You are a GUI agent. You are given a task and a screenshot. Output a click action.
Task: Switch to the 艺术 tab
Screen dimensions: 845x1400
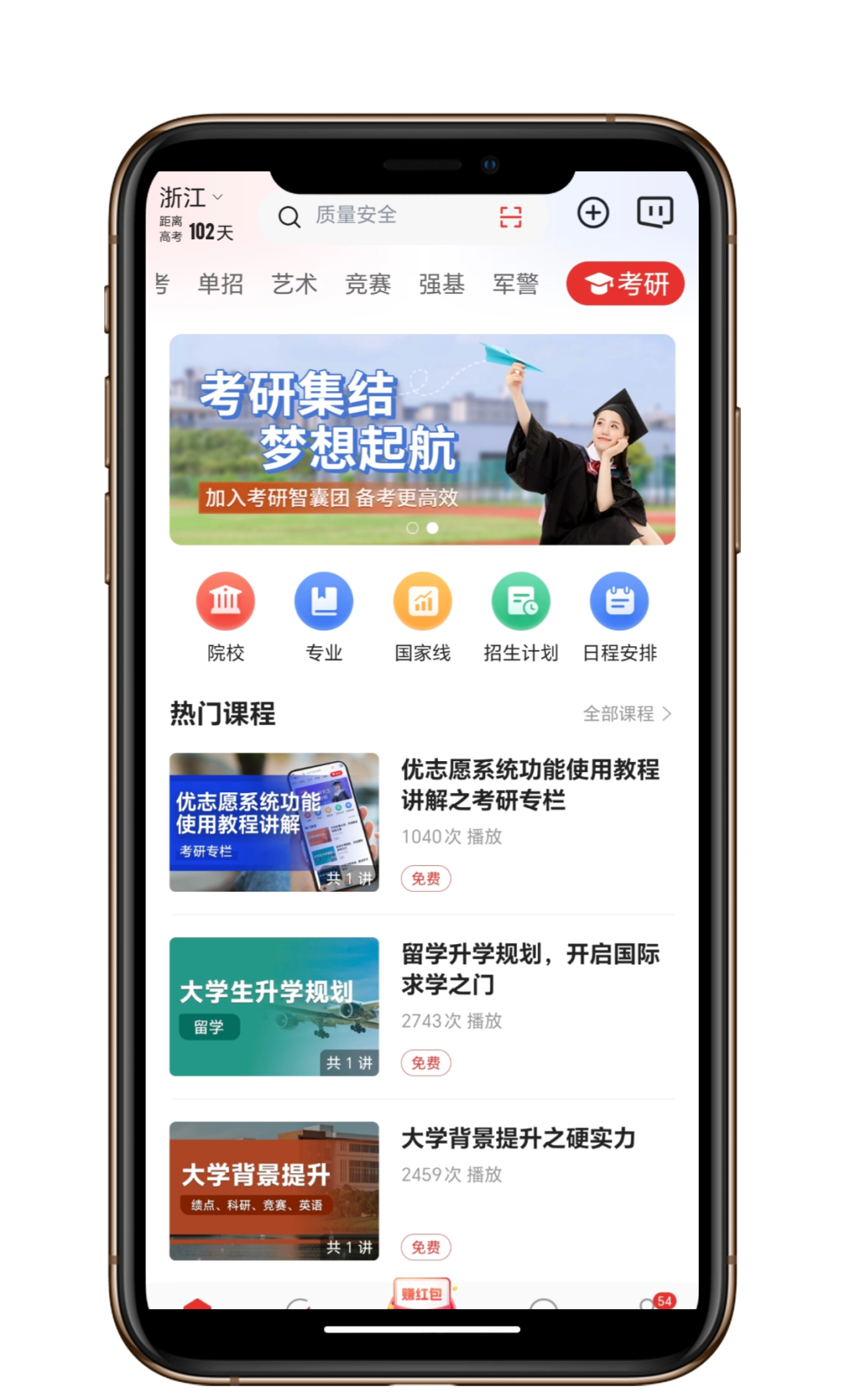point(294,284)
